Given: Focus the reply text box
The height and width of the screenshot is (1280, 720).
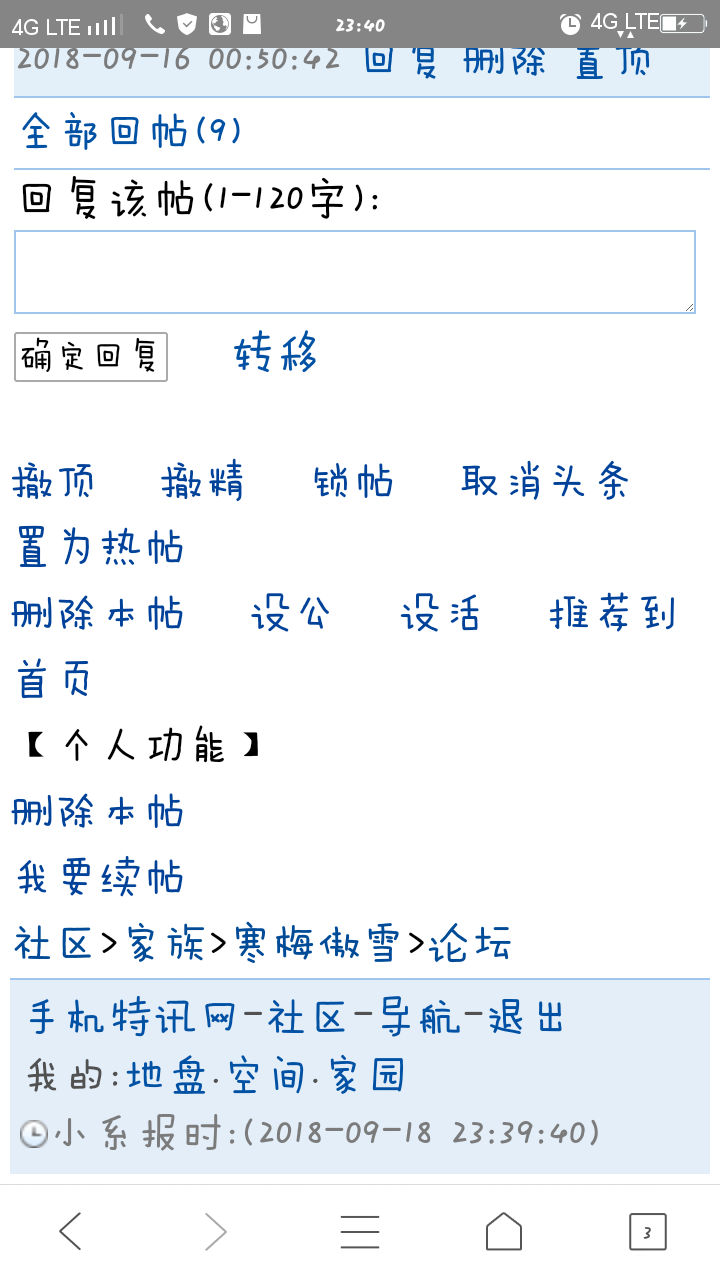Looking at the screenshot, I should click(354, 272).
